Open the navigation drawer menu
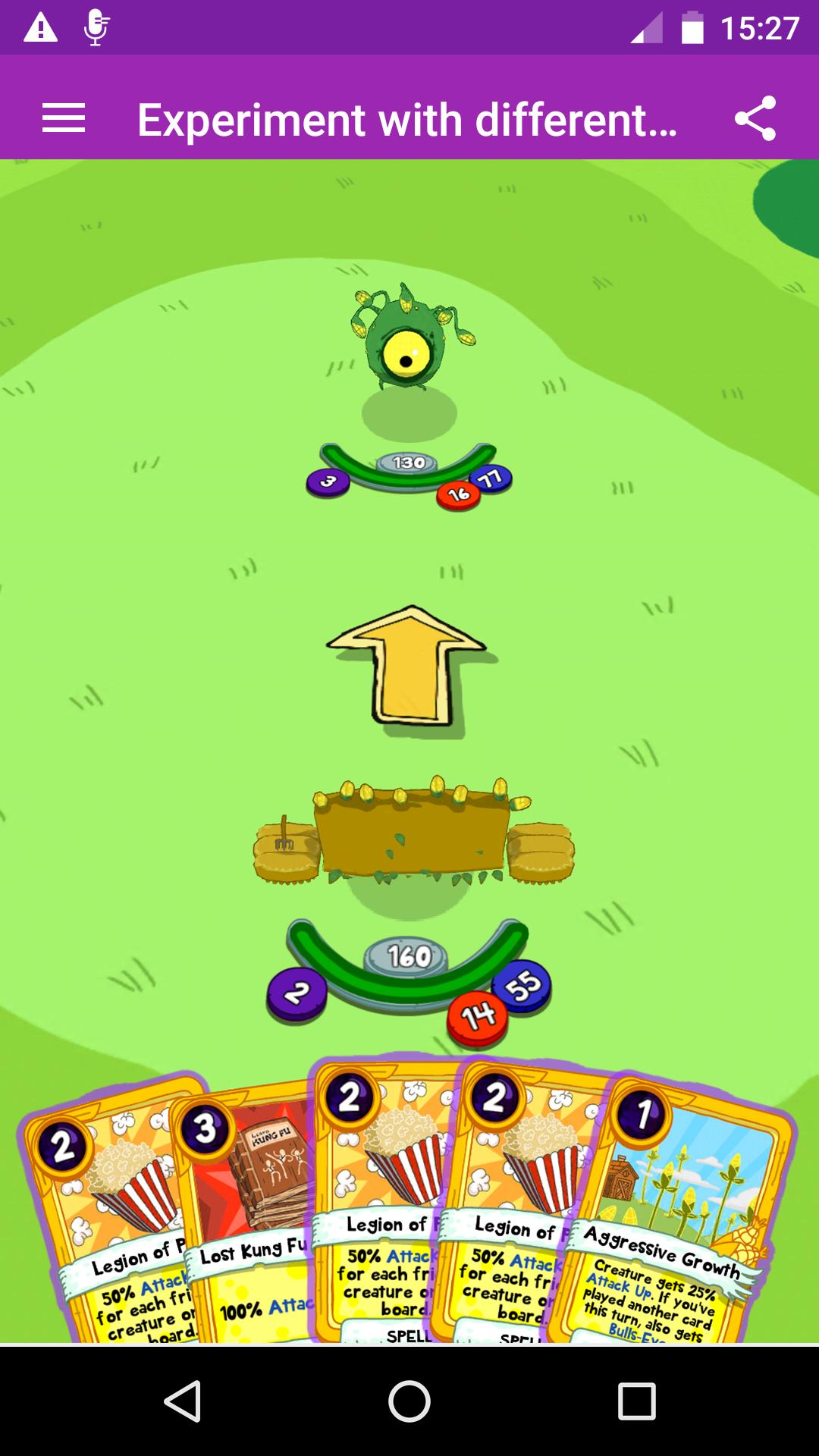The width and height of the screenshot is (819, 1456). pos(64,119)
